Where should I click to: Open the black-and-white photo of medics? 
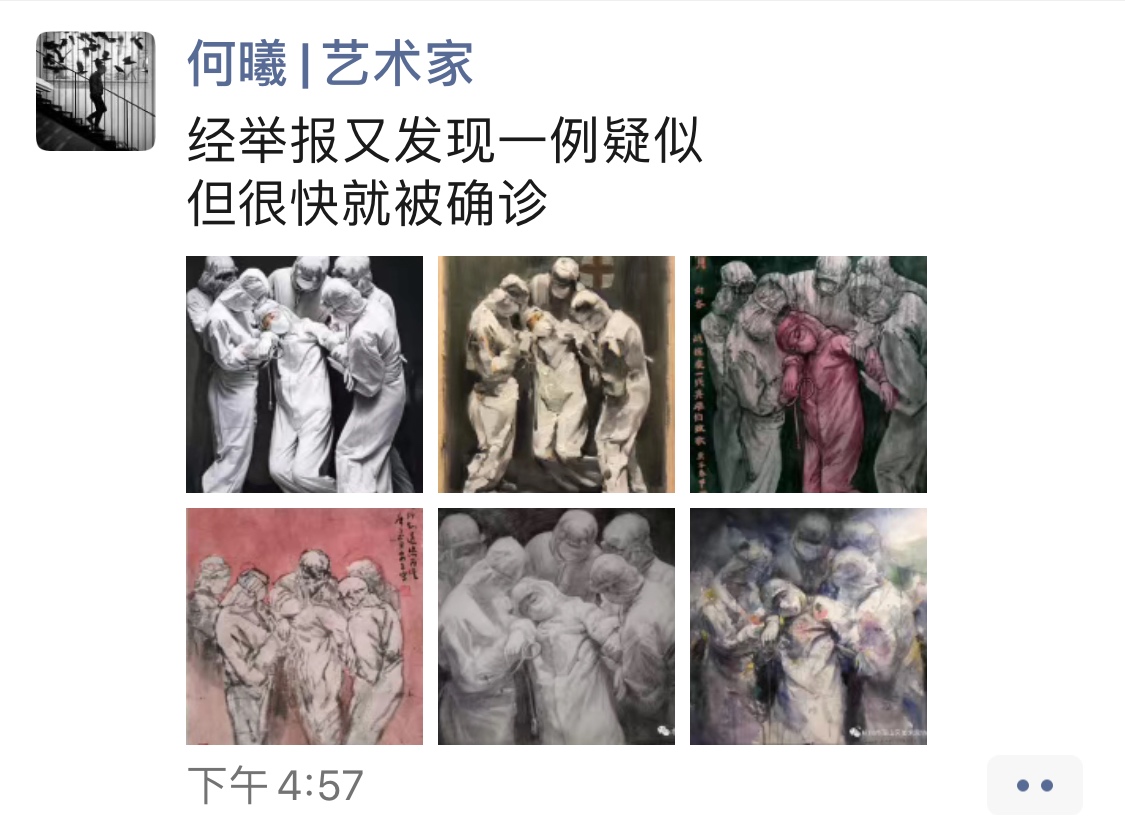(304, 374)
